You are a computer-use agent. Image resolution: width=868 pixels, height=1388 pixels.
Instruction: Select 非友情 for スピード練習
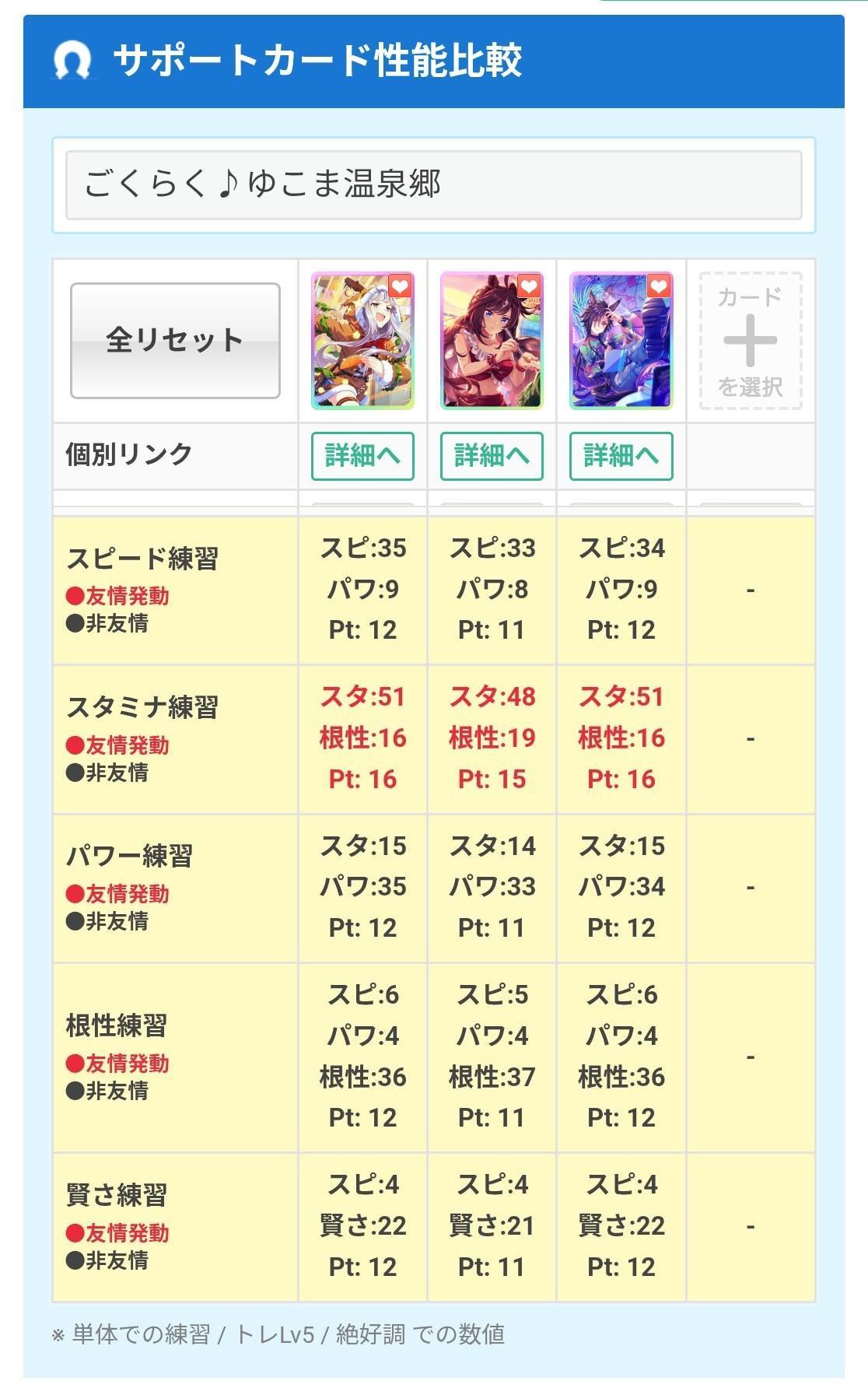(x=107, y=624)
